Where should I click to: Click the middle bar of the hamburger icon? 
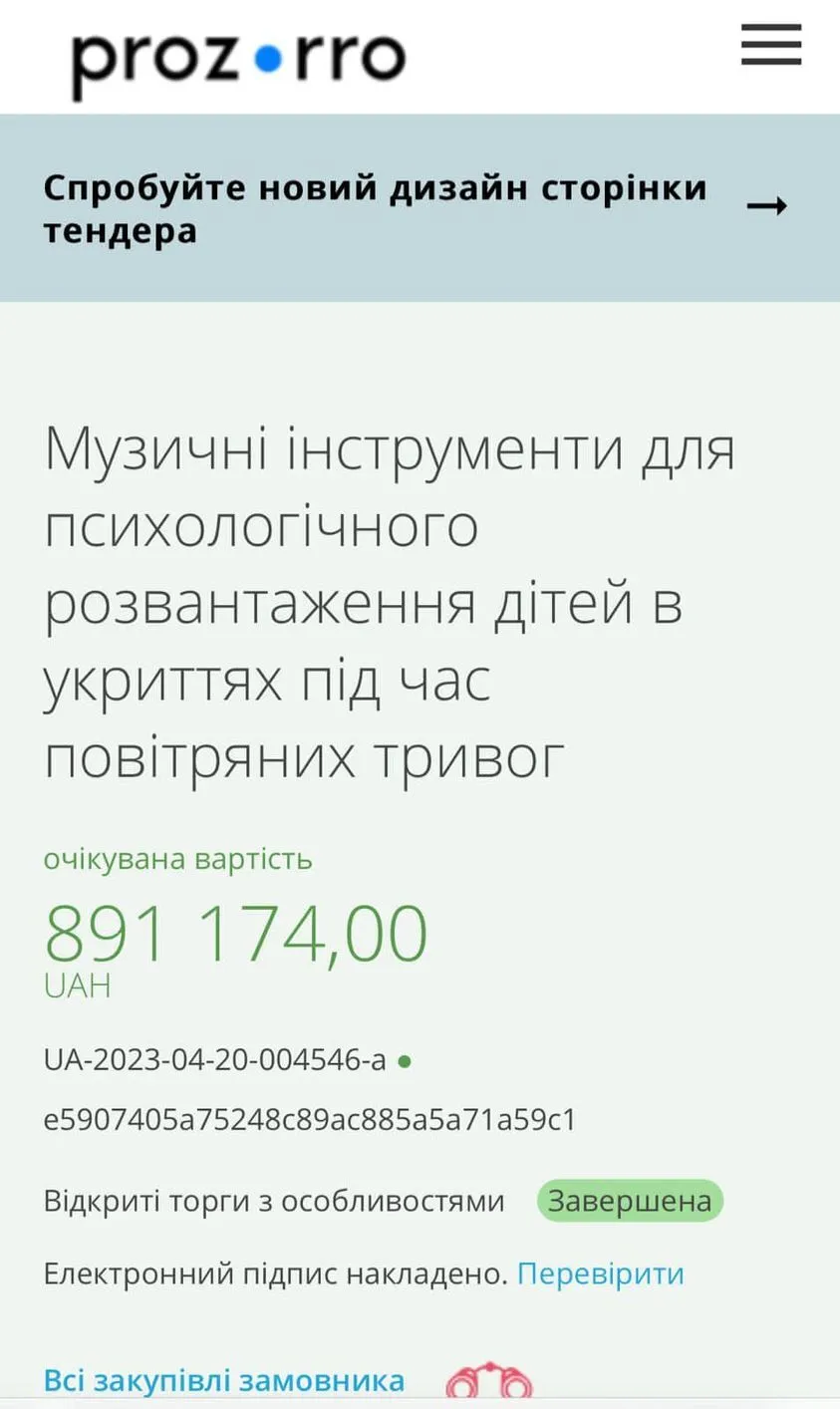(770, 45)
